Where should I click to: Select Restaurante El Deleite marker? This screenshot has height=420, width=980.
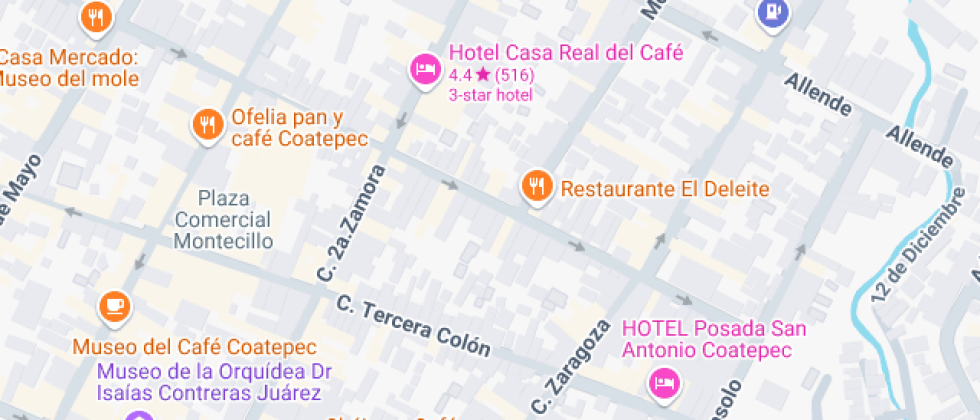[x=538, y=186]
